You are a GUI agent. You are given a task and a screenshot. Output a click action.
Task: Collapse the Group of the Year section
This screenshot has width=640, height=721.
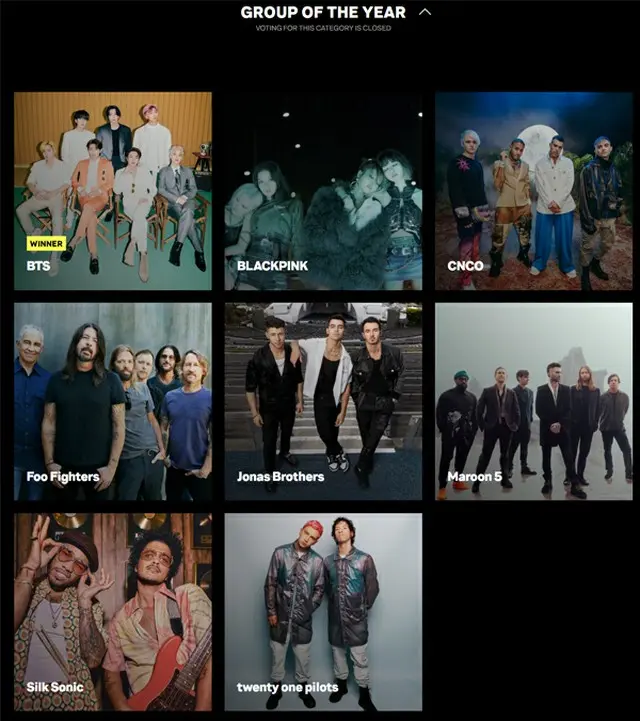coord(425,13)
